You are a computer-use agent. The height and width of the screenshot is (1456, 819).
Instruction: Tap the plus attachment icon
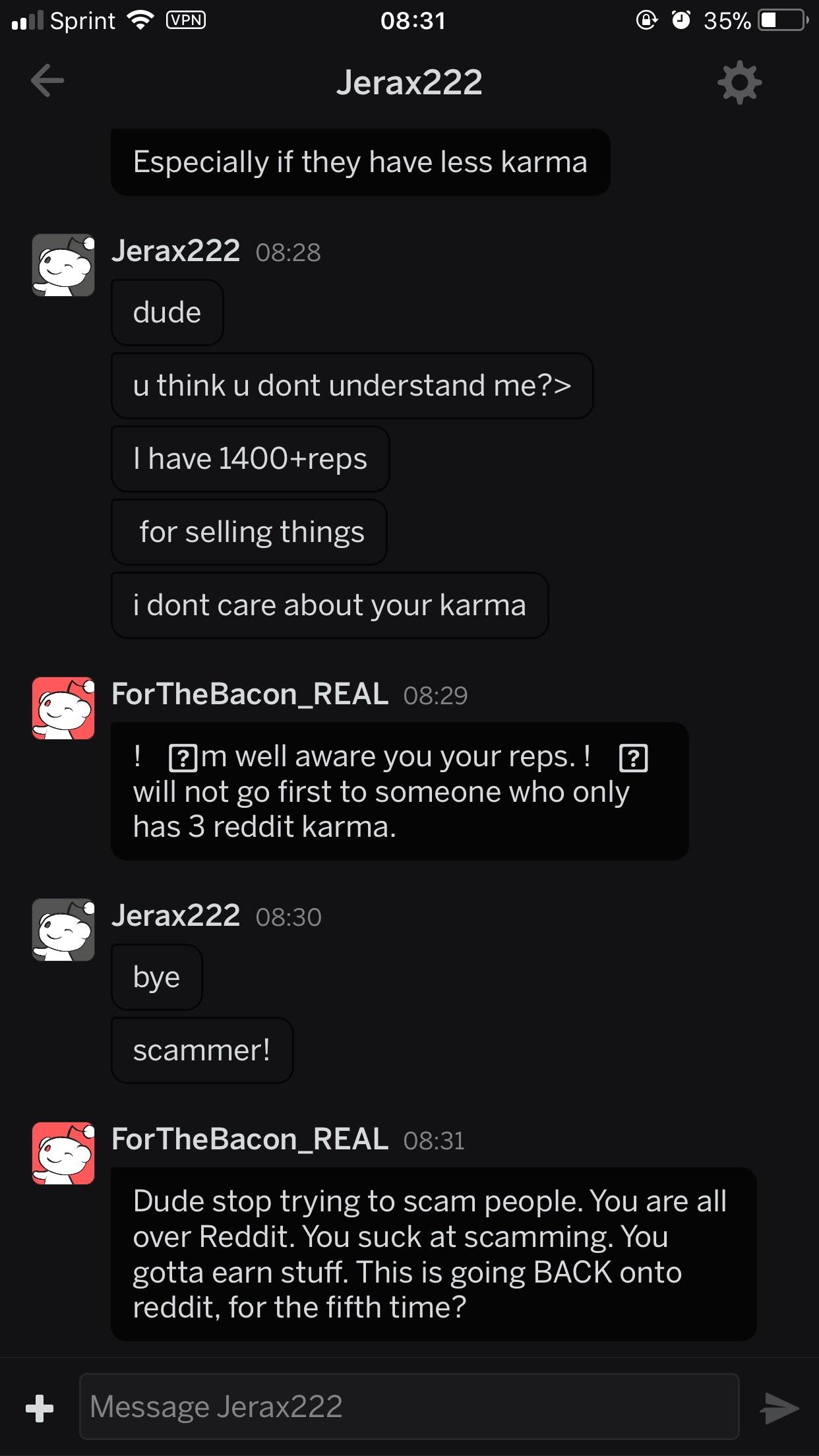(40, 1408)
